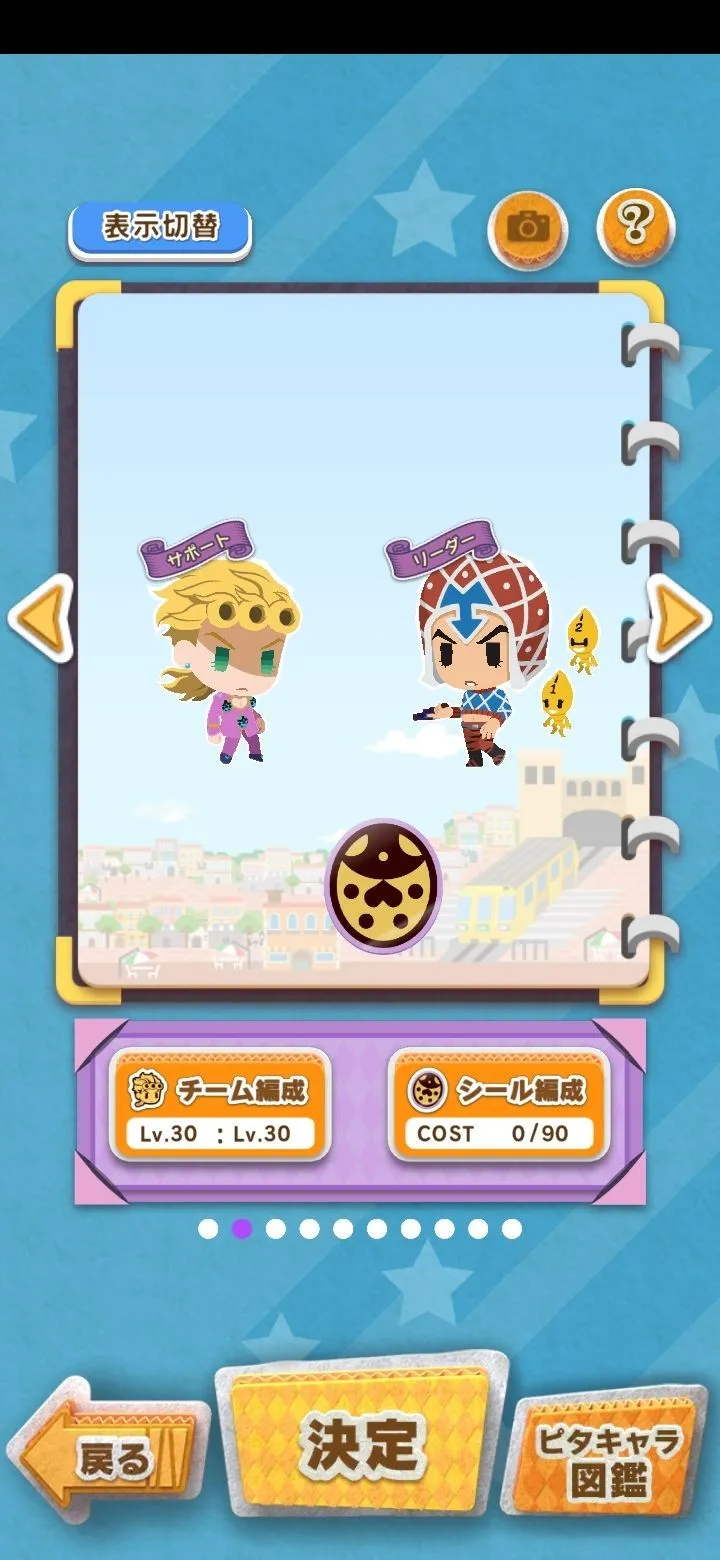Open the camera screenshot icon
This screenshot has width=720, height=1560.
(x=527, y=229)
